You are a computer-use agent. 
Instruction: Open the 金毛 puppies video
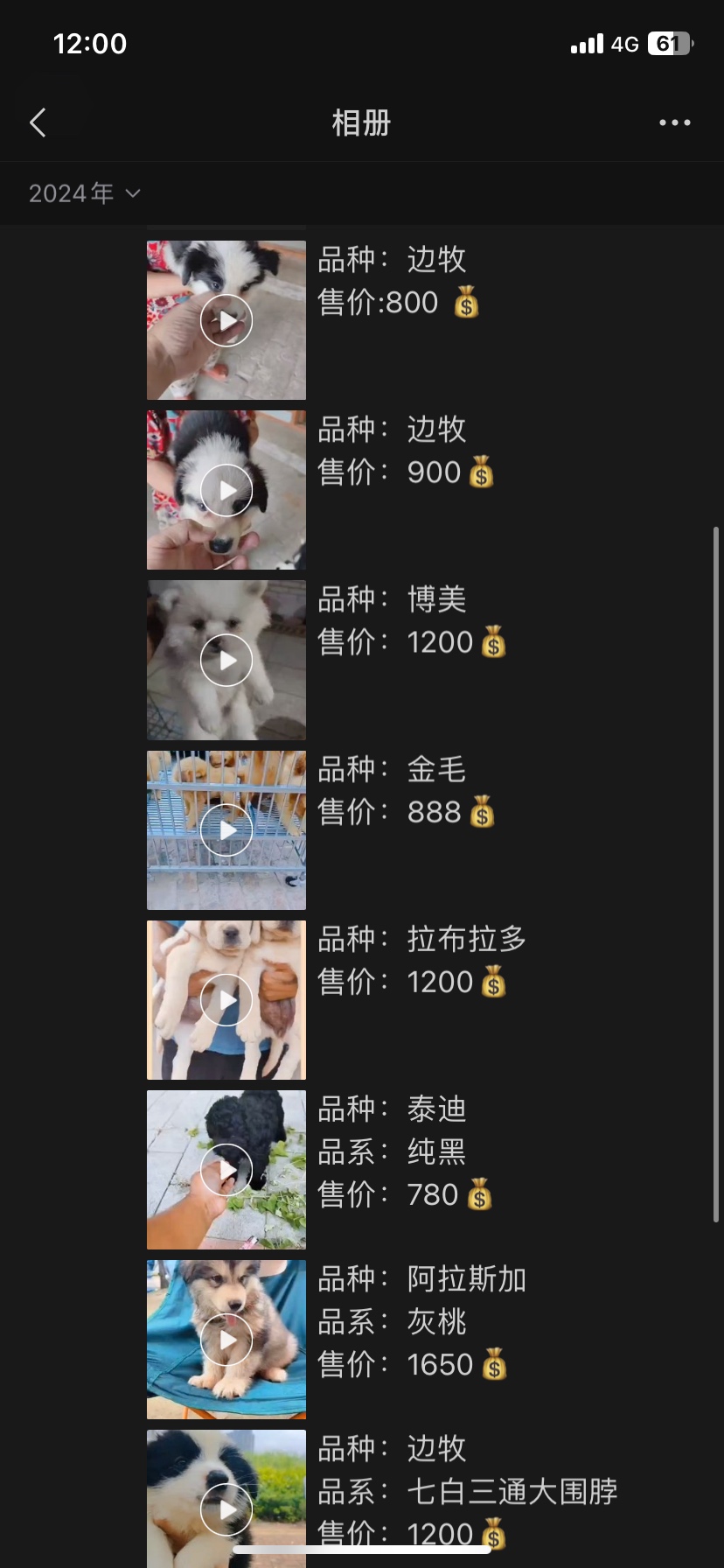click(x=226, y=829)
